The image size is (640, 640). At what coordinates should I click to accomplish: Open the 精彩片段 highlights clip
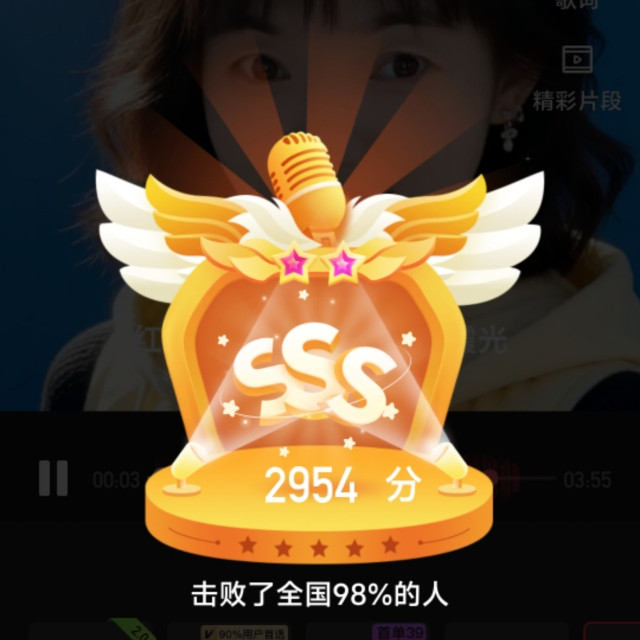[577, 78]
